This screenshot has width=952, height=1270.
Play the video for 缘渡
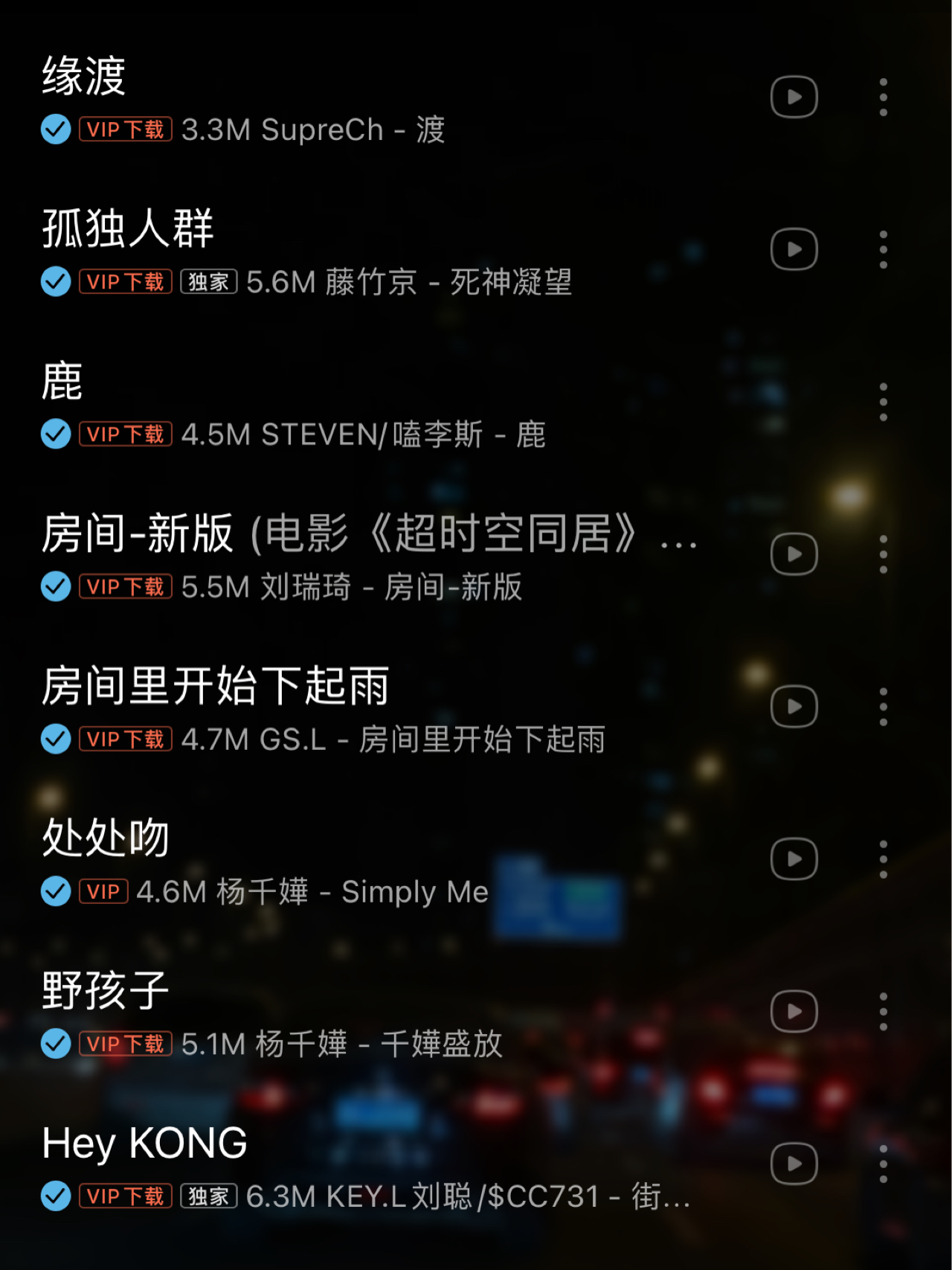[x=794, y=97]
